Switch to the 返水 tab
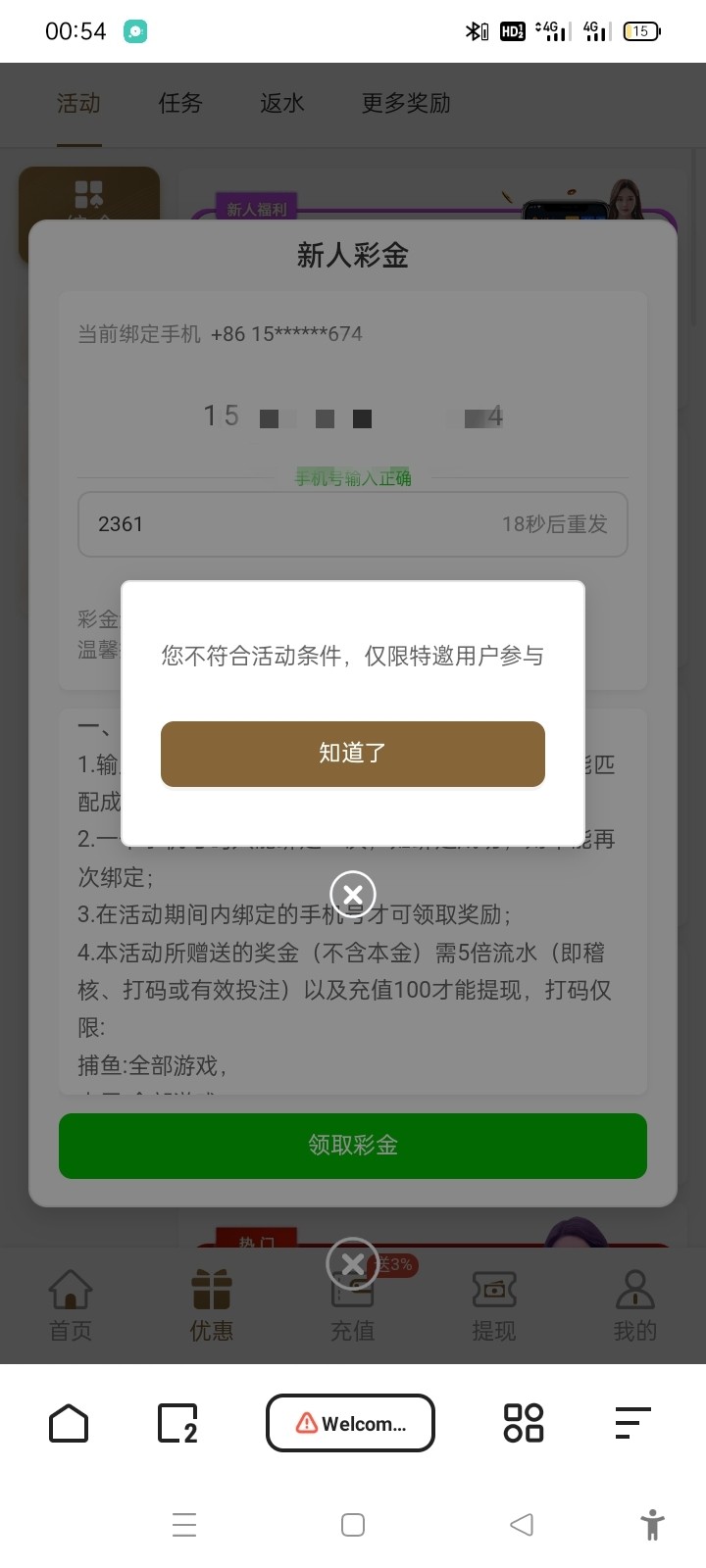This screenshot has height=1568, width=706. click(281, 103)
